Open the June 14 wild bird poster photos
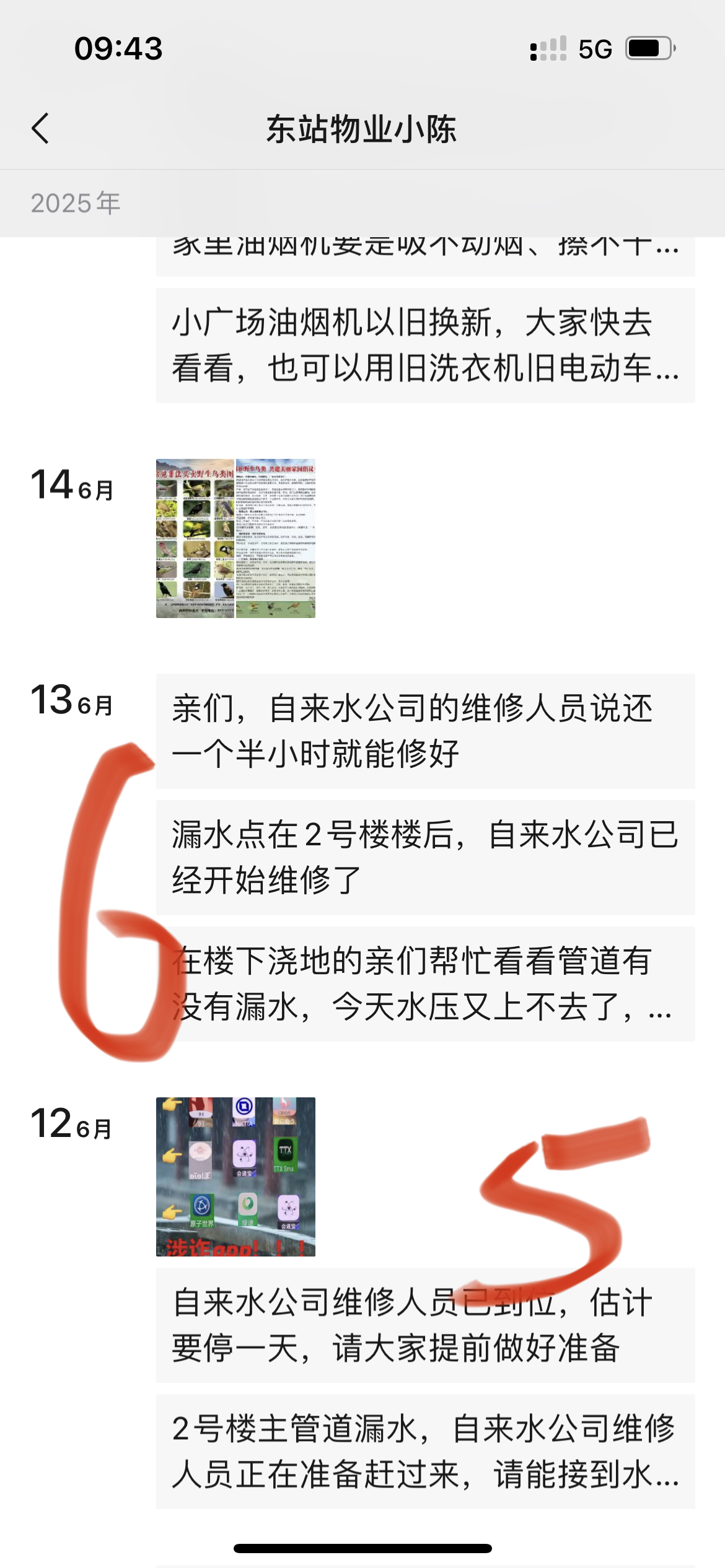This screenshot has height=1568, width=725. [x=235, y=538]
